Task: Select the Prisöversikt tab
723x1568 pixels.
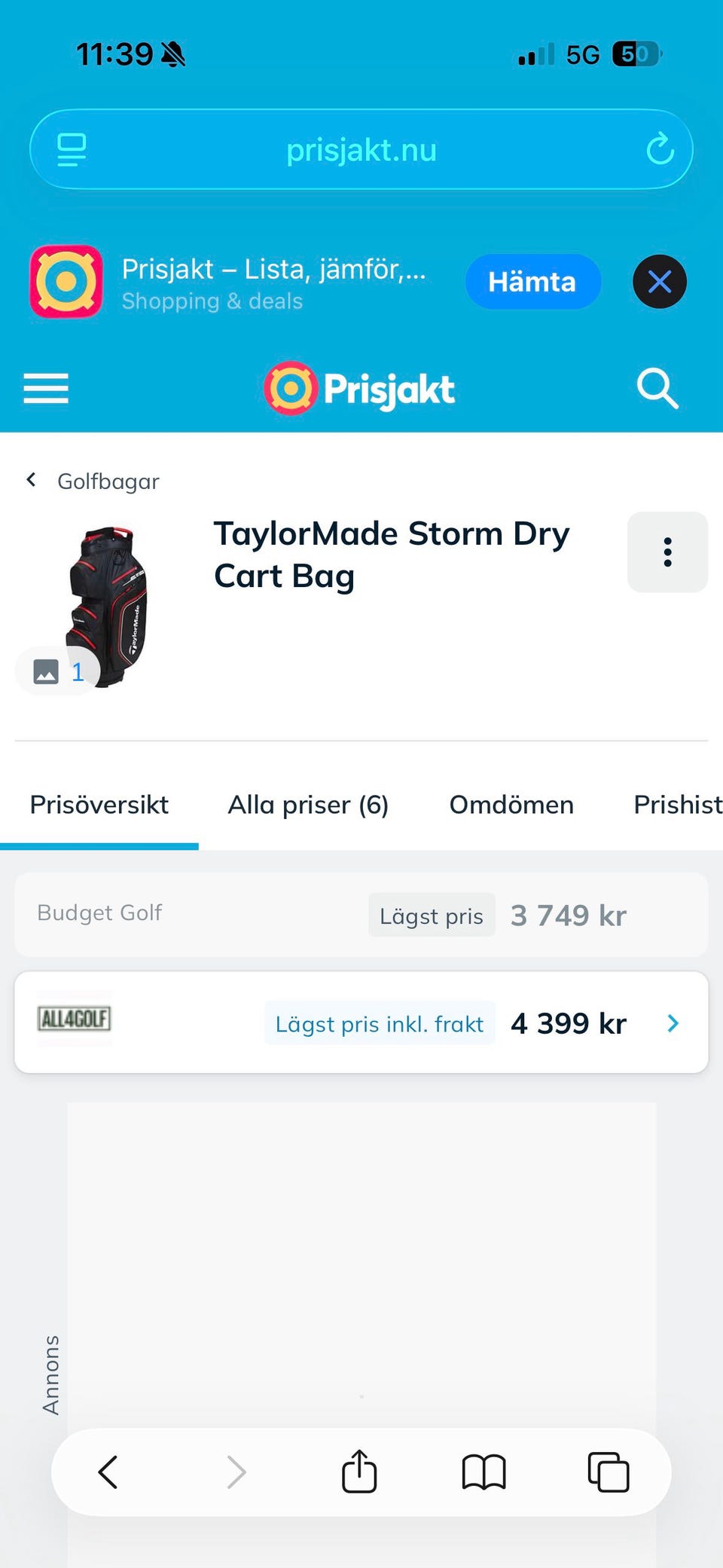Action: coord(99,805)
